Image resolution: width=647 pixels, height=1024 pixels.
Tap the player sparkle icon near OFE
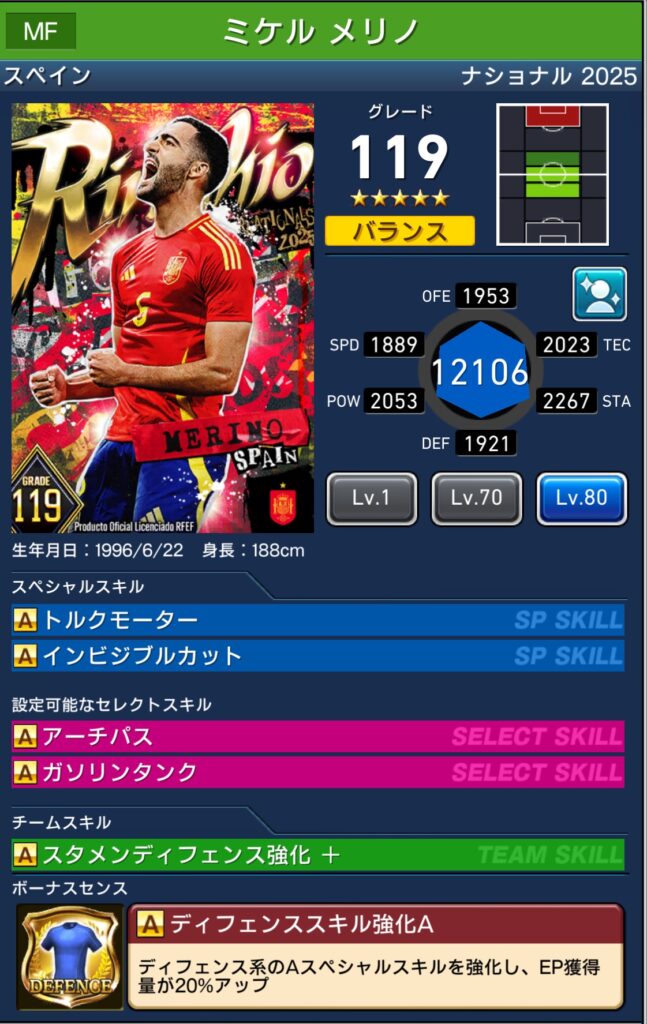pyautogui.click(x=599, y=294)
